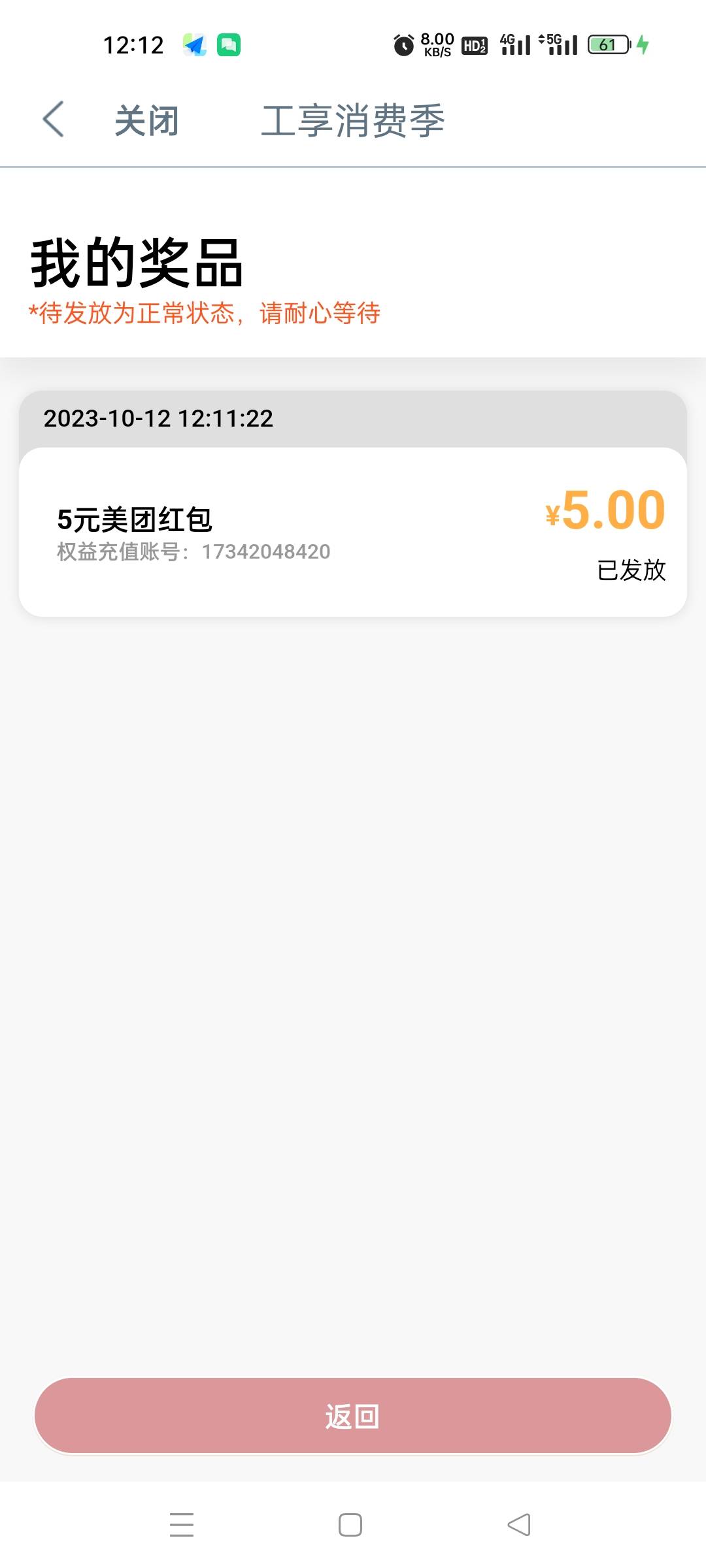Go back using the header arrow
Viewport: 706px width, 1568px height.
[54, 120]
